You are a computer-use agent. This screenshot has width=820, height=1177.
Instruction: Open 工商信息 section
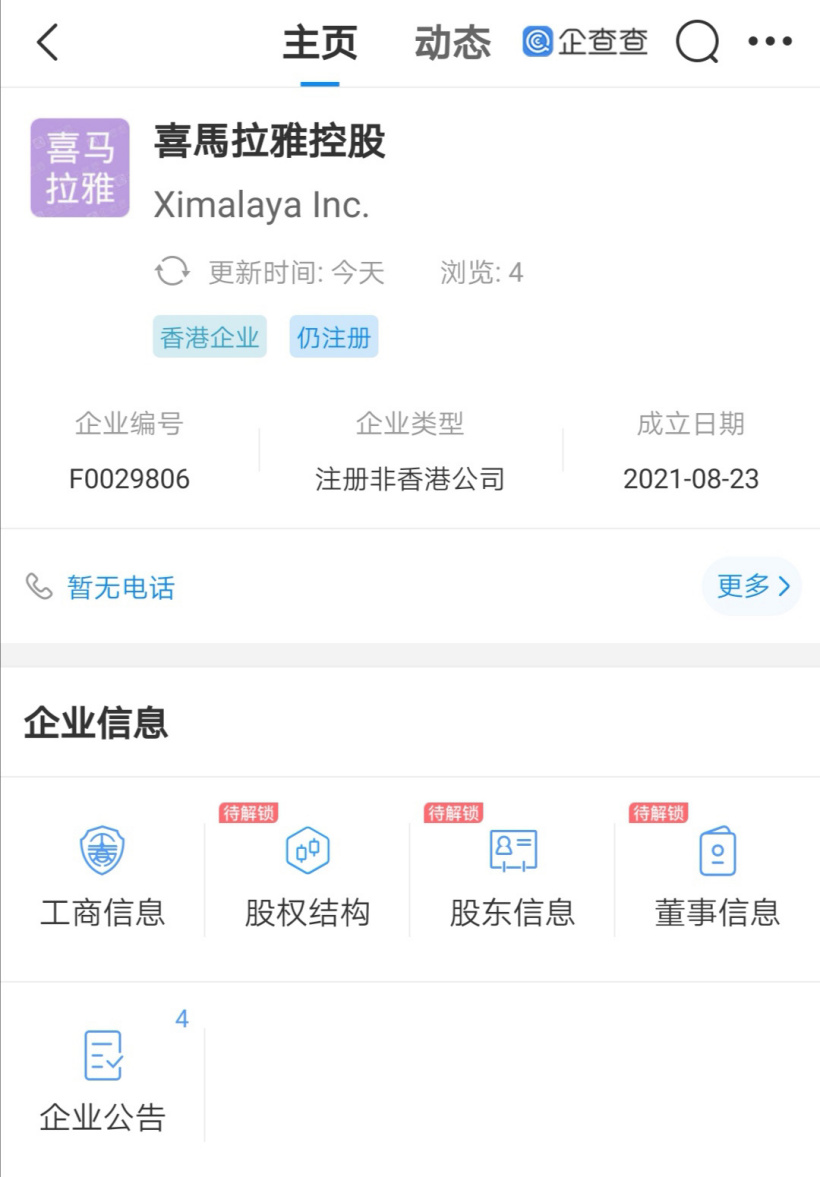102,877
